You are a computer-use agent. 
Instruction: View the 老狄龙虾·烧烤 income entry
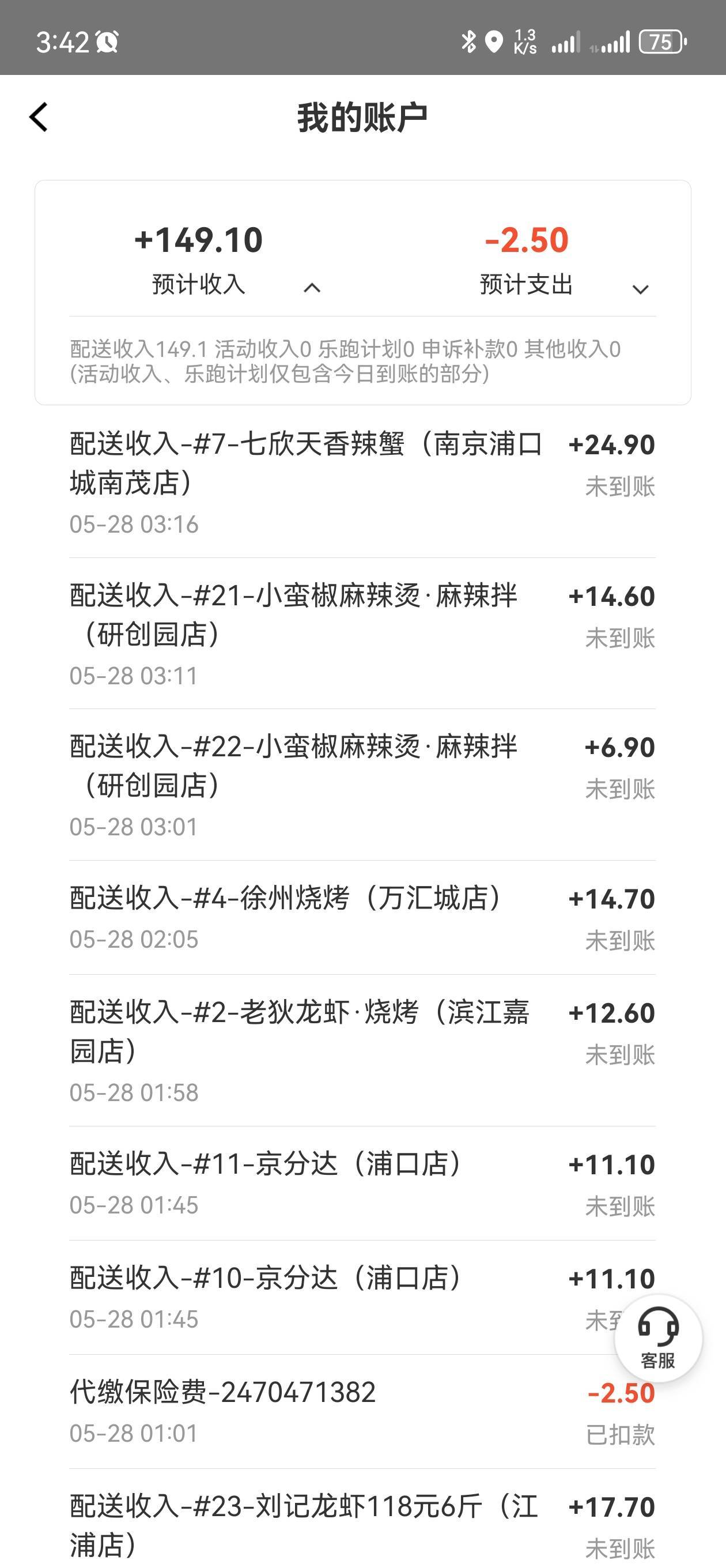coord(362,1050)
